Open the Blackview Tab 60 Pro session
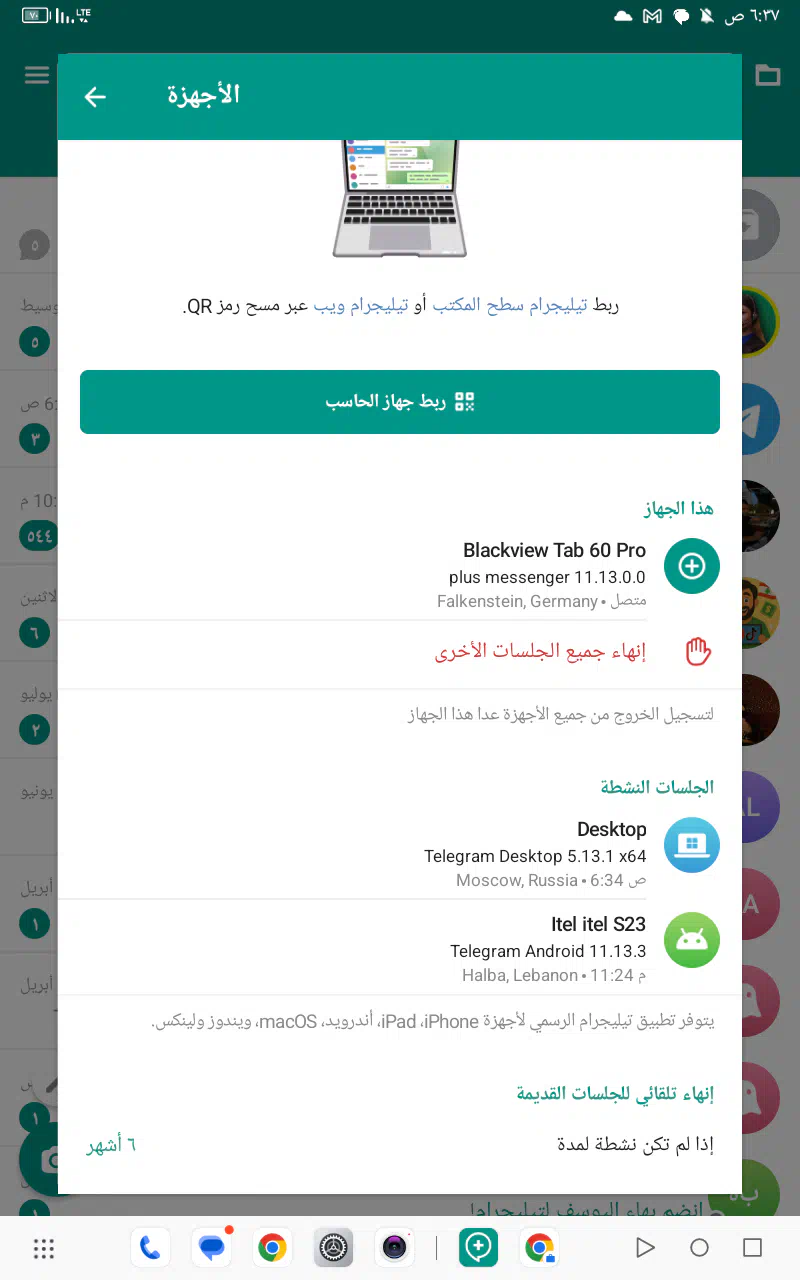Screen dimensions: 800x1280 [400, 574]
